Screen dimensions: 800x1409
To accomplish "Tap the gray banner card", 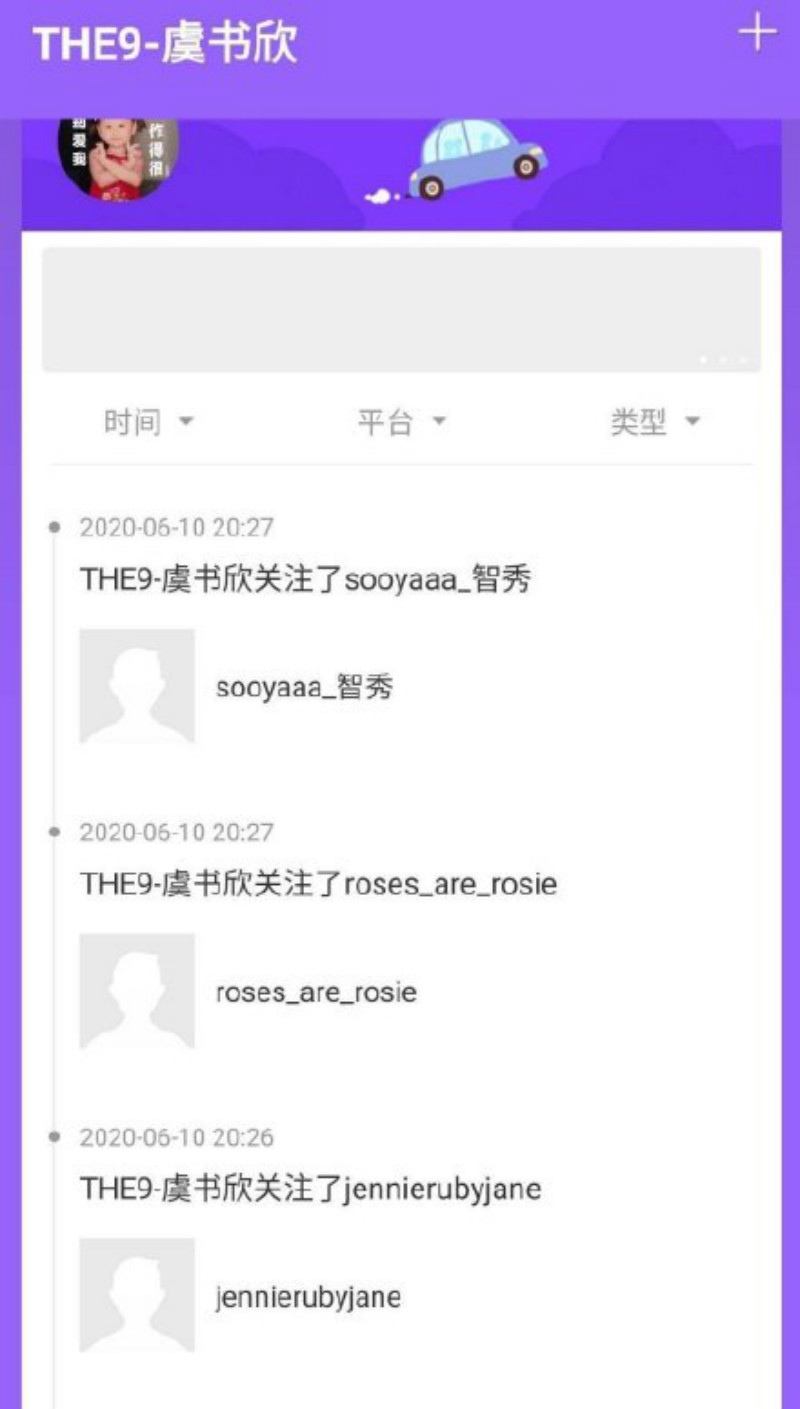I will click(x=400, y=310).
